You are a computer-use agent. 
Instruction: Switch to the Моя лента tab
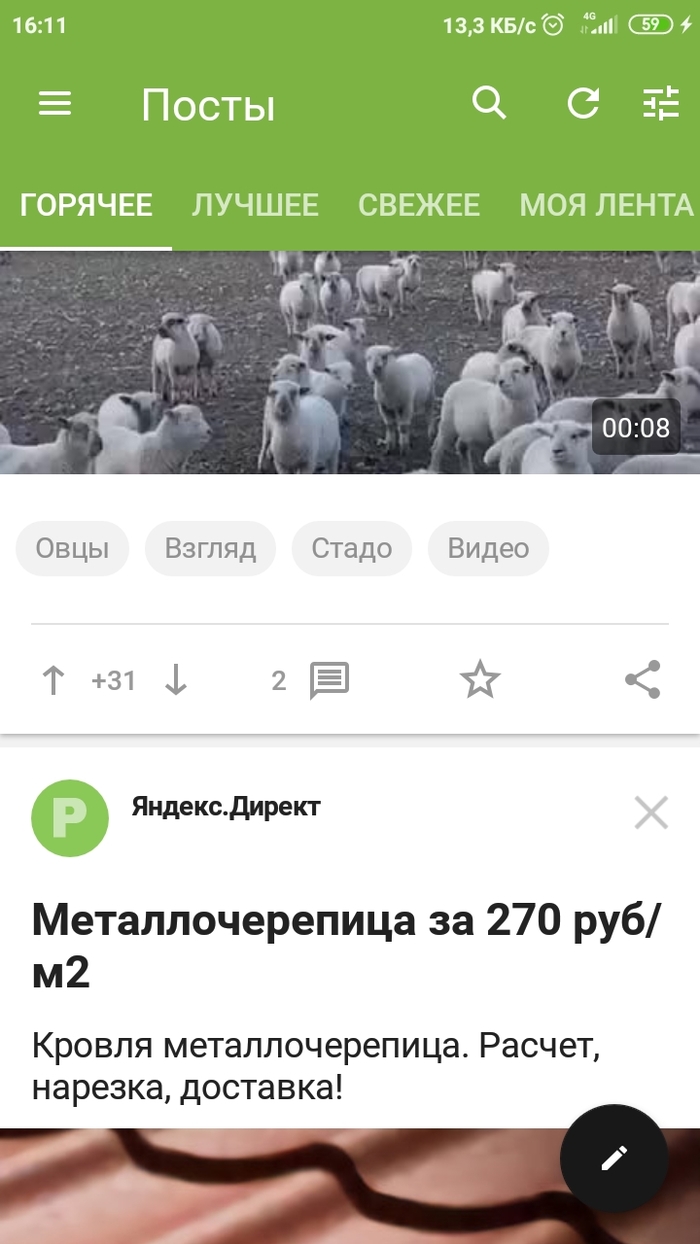(x=606, y=205)
